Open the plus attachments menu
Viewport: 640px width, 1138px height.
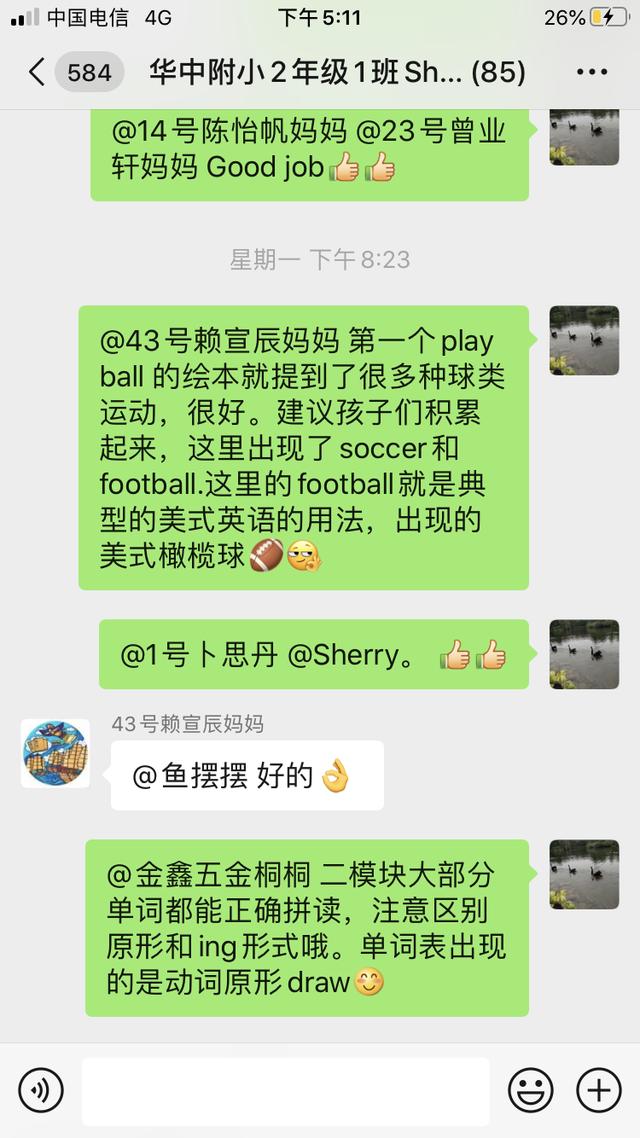tap(599, 1089)
